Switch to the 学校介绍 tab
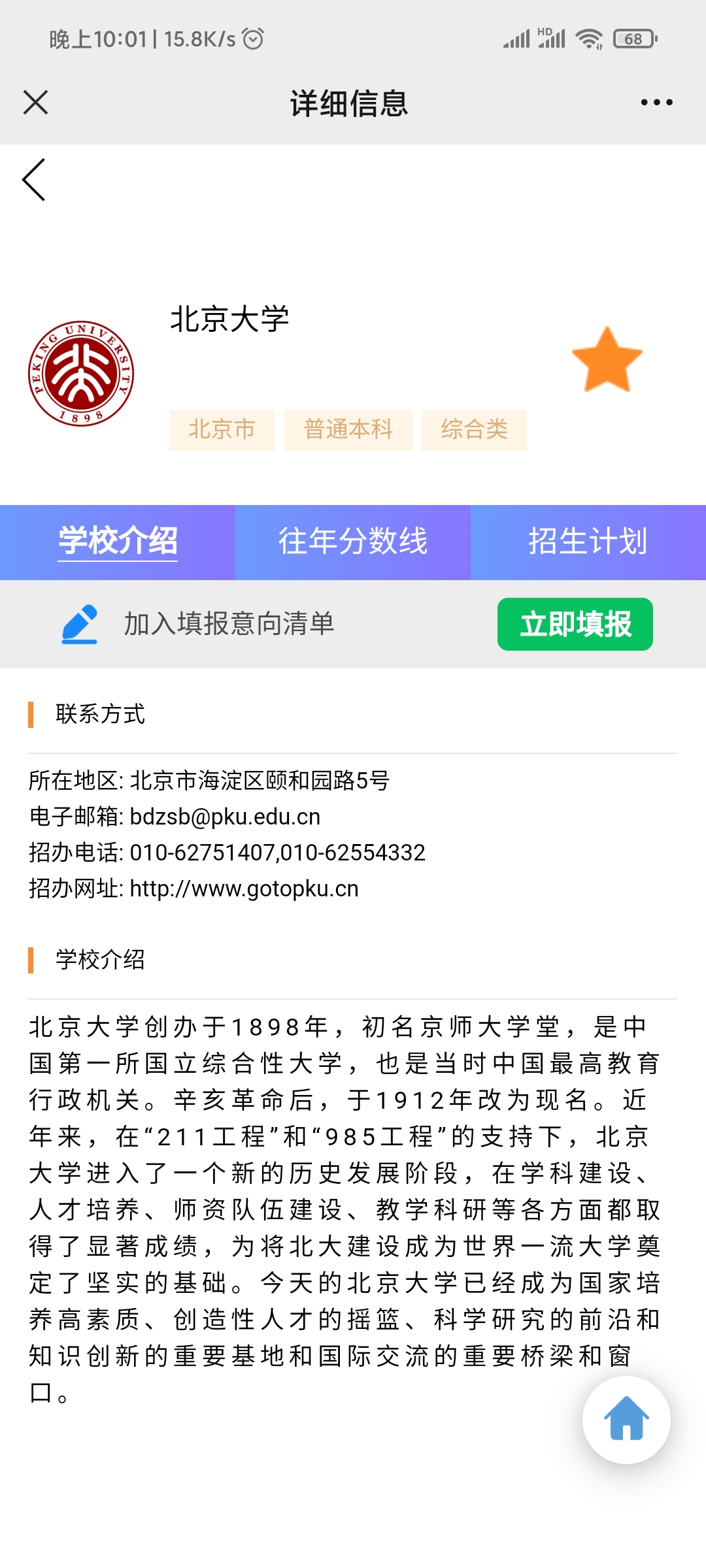The width and height of the screenshot is (706, 1568). pyautogui.click(x=118, y=542)
